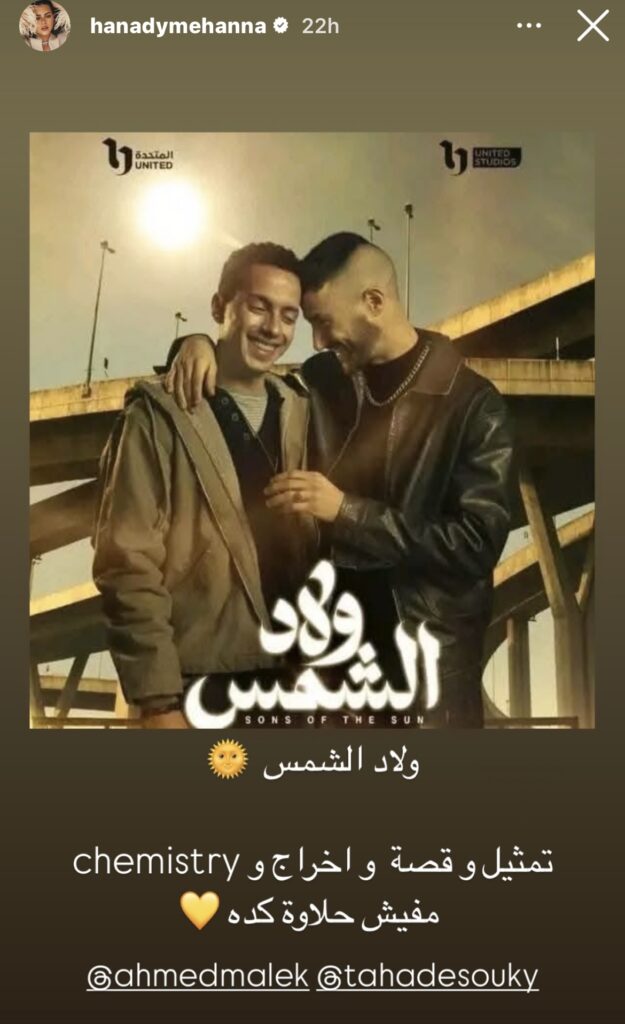This screenshot has width=625, height=1024.
Task: Open the @ahmedmalek mention
Action: 197,977
